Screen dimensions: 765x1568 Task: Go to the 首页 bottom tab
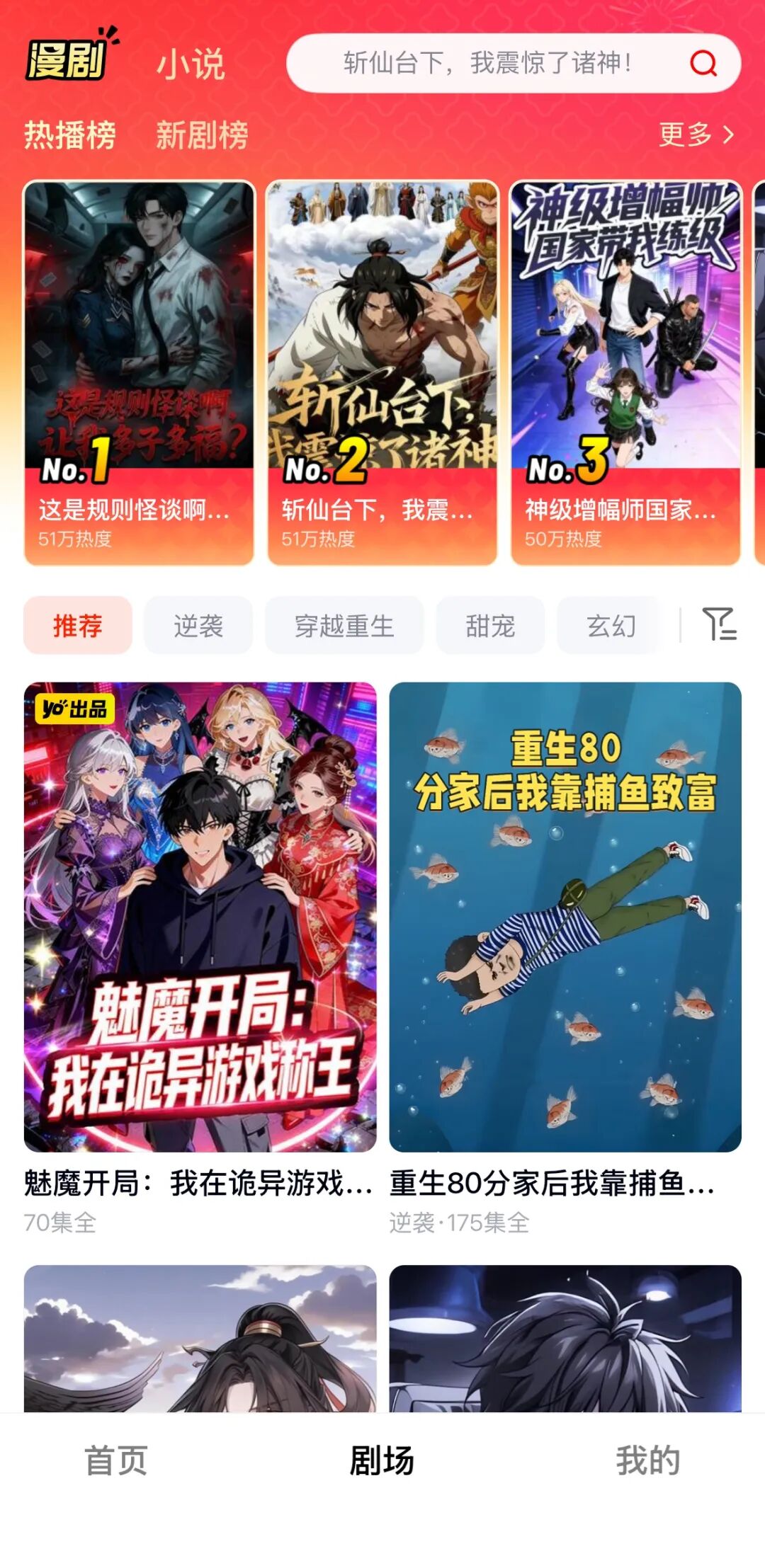click(x=116, y=1461)
